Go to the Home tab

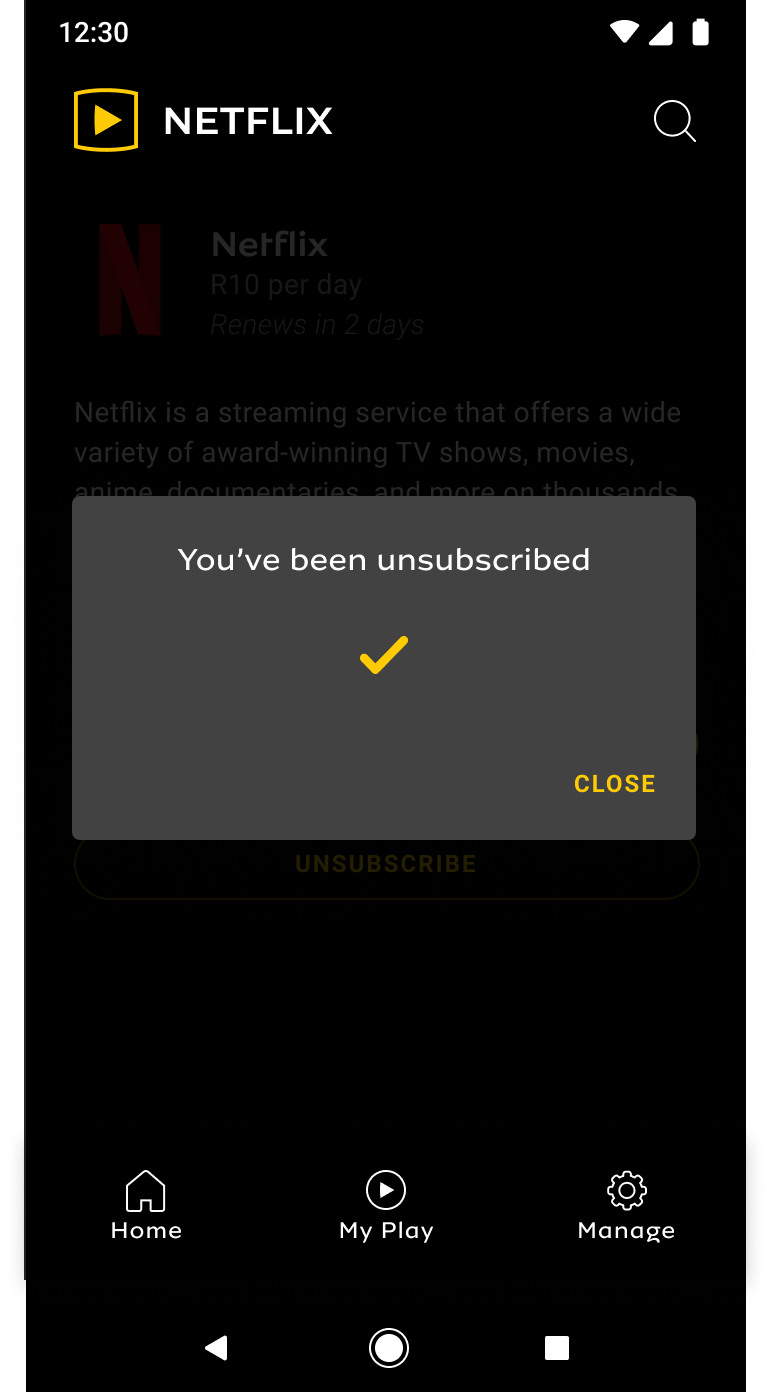click(146, 1206)
